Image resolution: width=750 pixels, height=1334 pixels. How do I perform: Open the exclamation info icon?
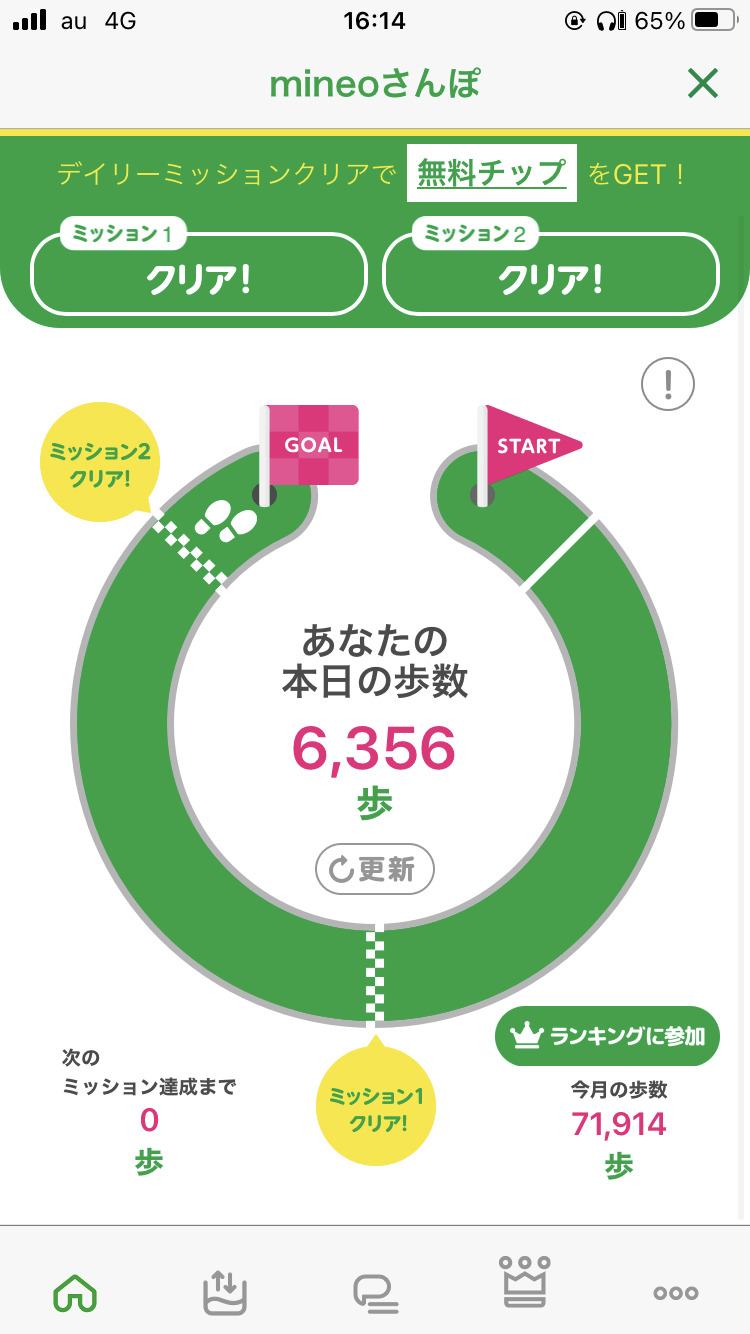click(x=668, y=383)
